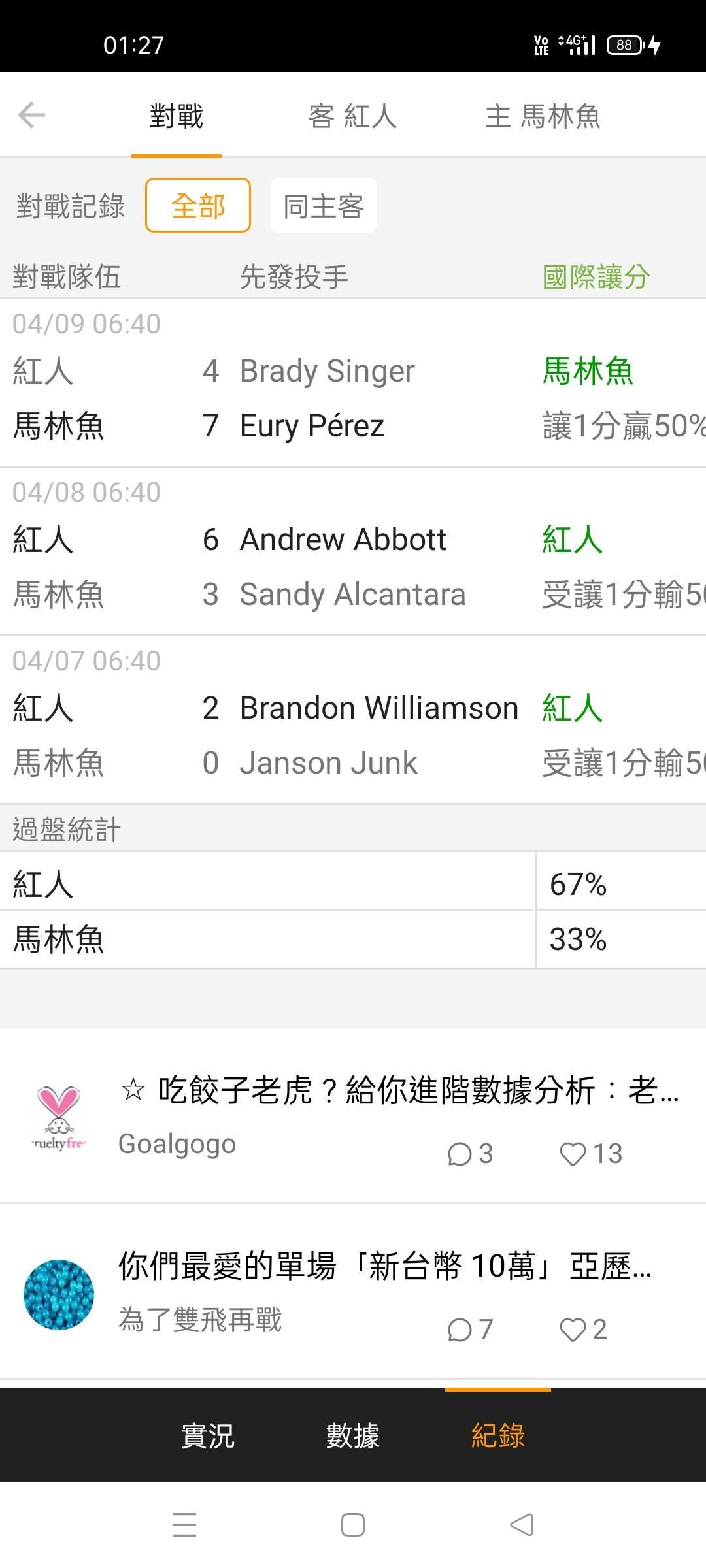Filter records by 同主客
This screenshot has height=1568, width=706.
coord(324,205)
